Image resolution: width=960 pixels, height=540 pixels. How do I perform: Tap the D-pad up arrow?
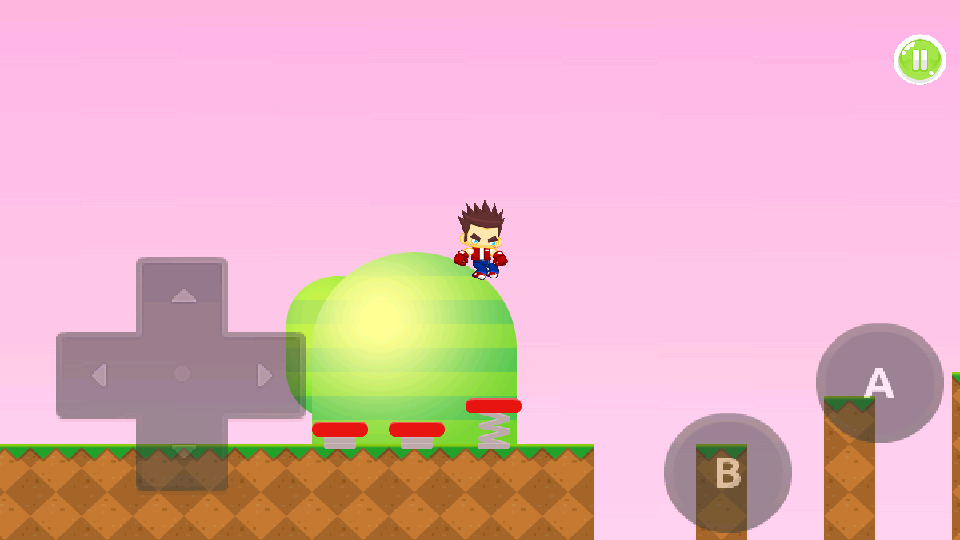point(182,295)
